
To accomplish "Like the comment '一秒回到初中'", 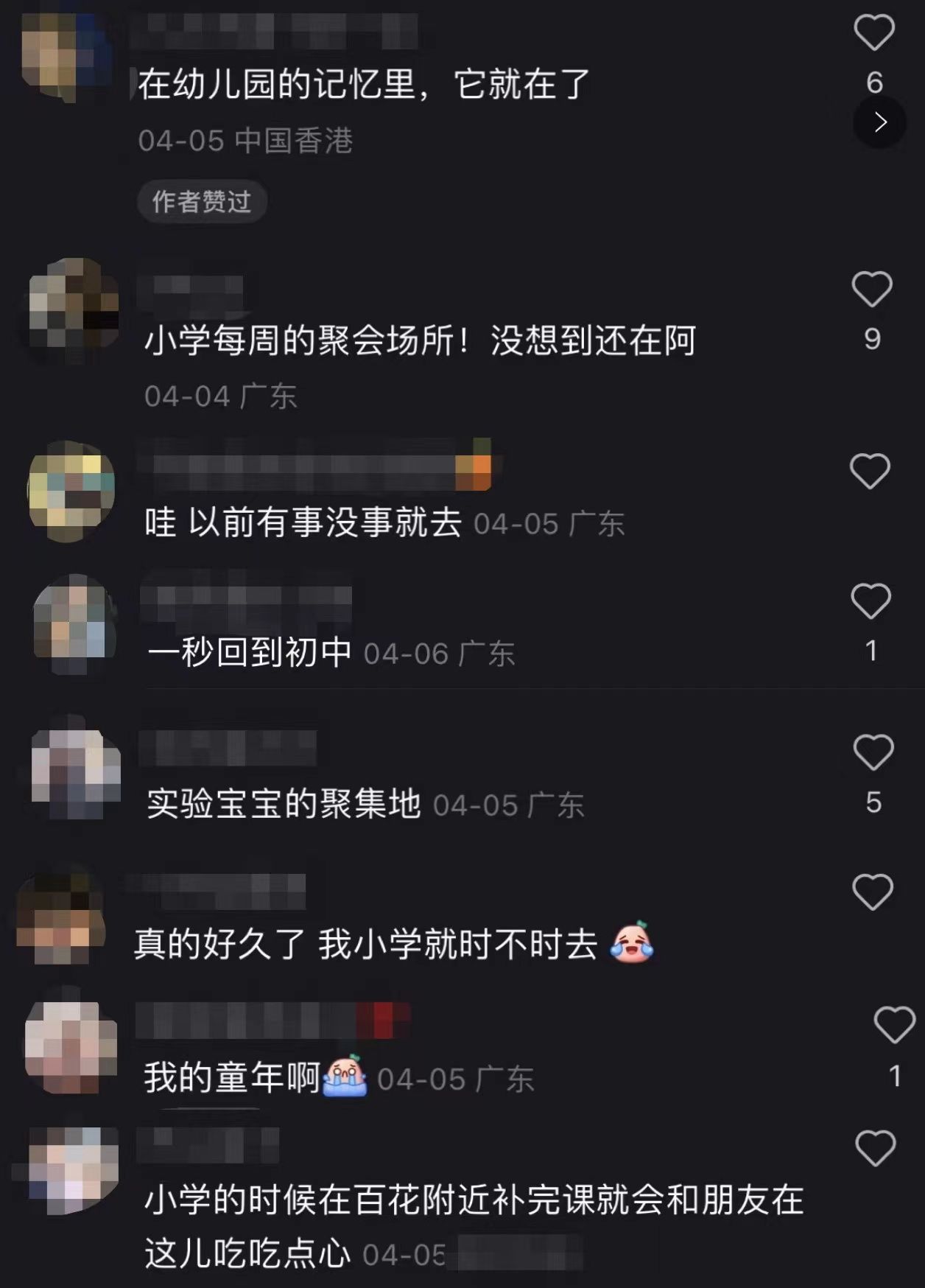I will (871, 601).
